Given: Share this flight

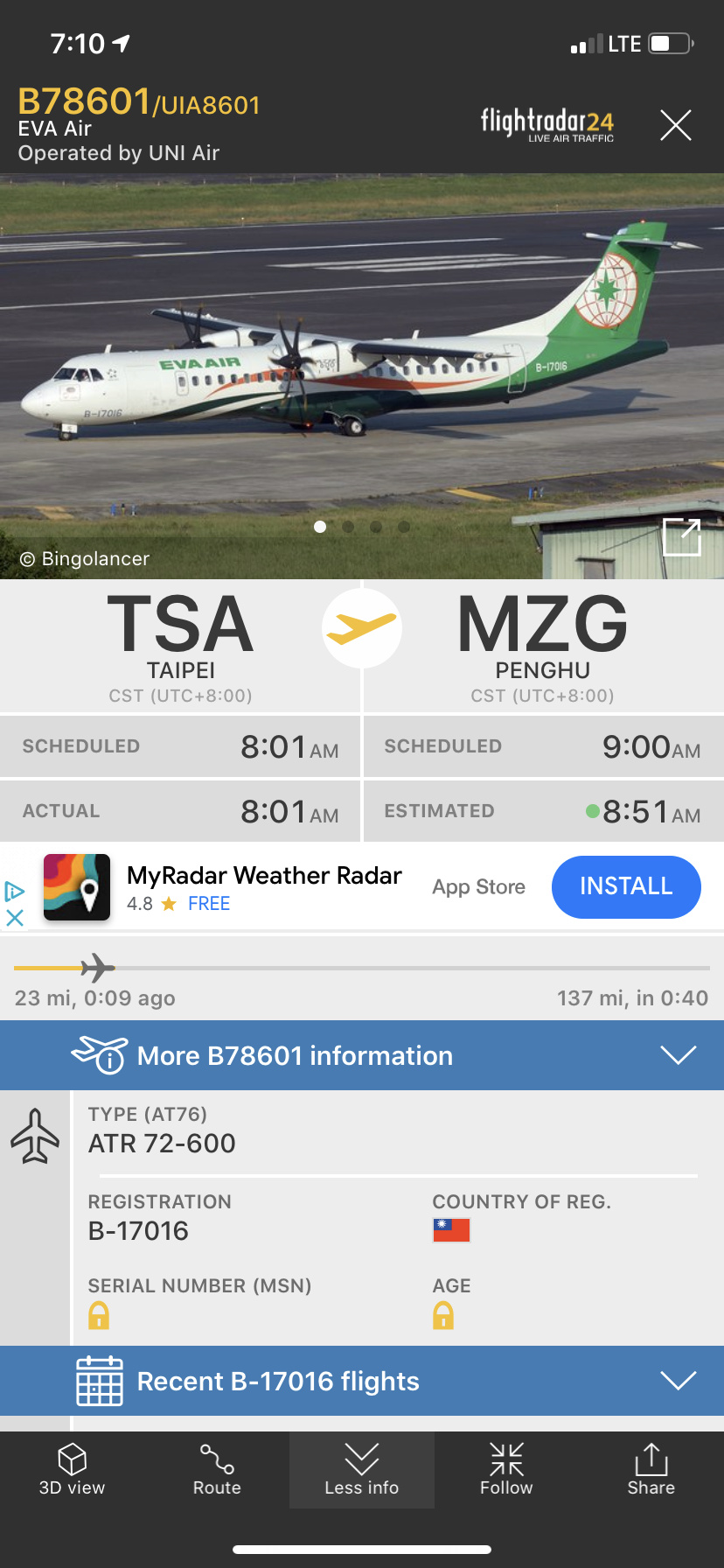Looking at the screenshot, I should click(651, 1470).
